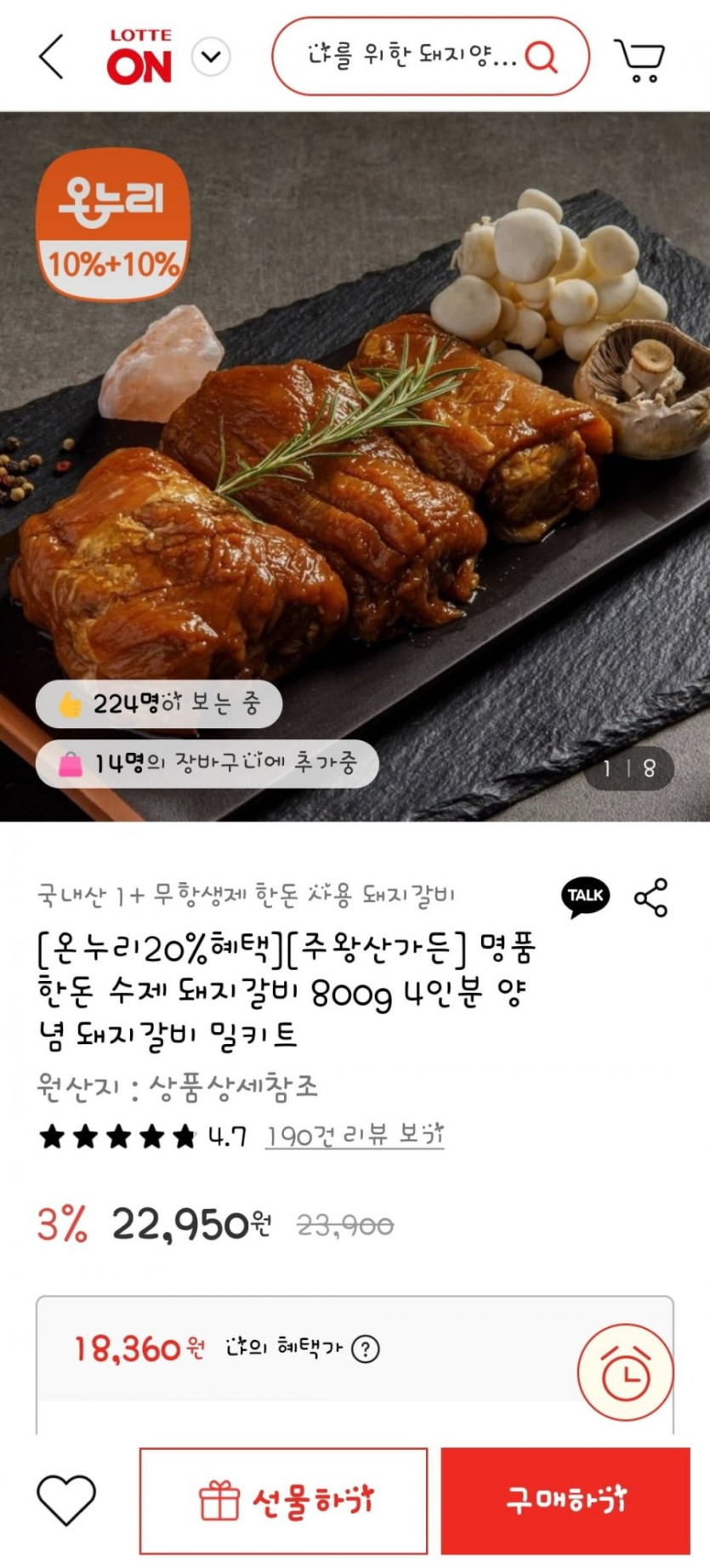This screenshot has width=710, height=1568.
Task: Go back to the previous page
Action: point(51,57)
